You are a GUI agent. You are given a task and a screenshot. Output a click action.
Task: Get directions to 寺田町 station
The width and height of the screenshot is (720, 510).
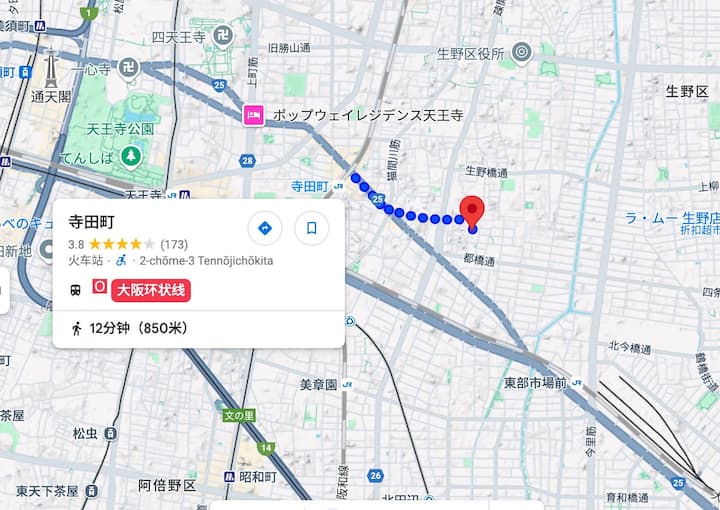[x=265, y=228]
